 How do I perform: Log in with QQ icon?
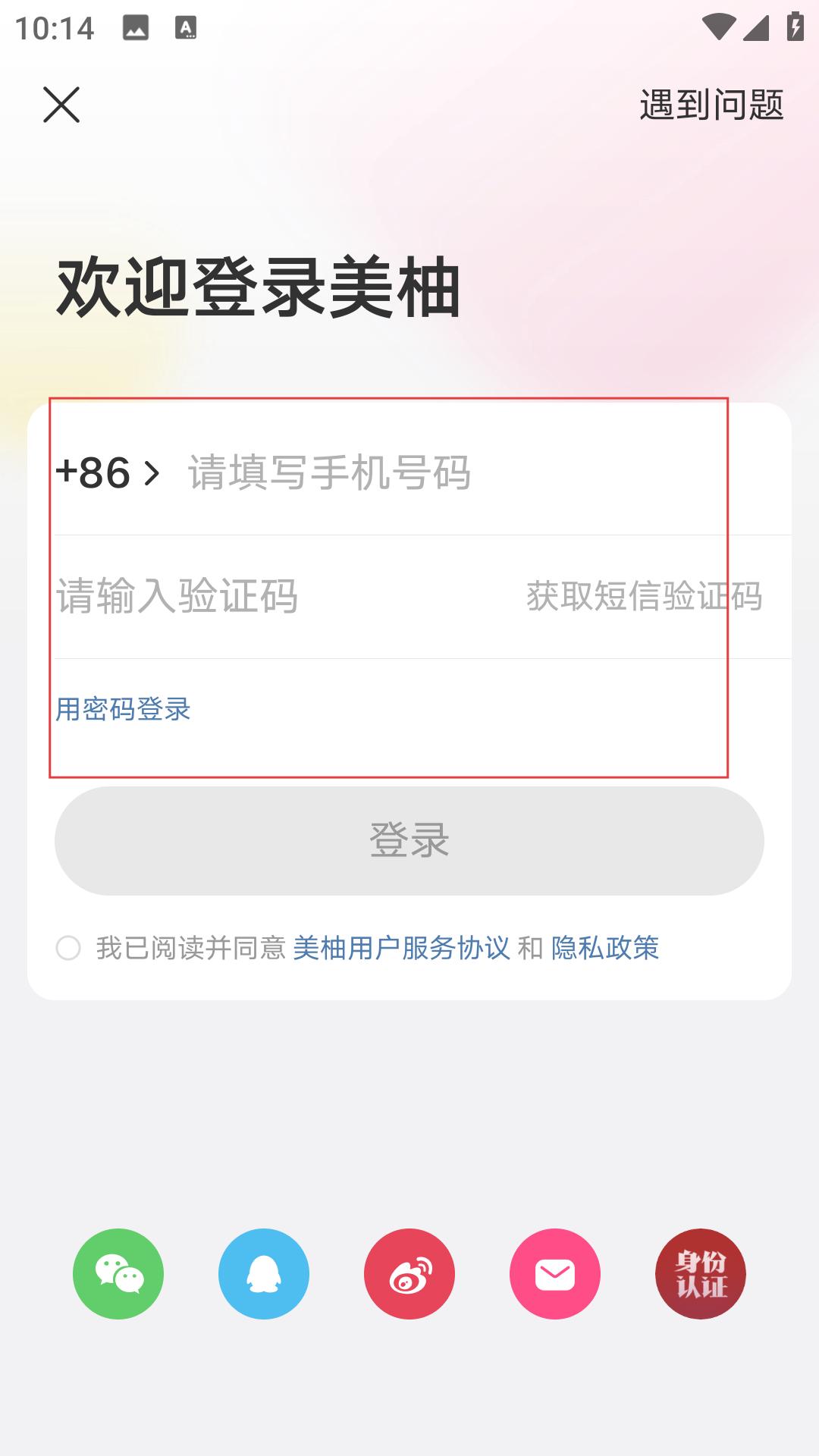[x=264, y=1274]
